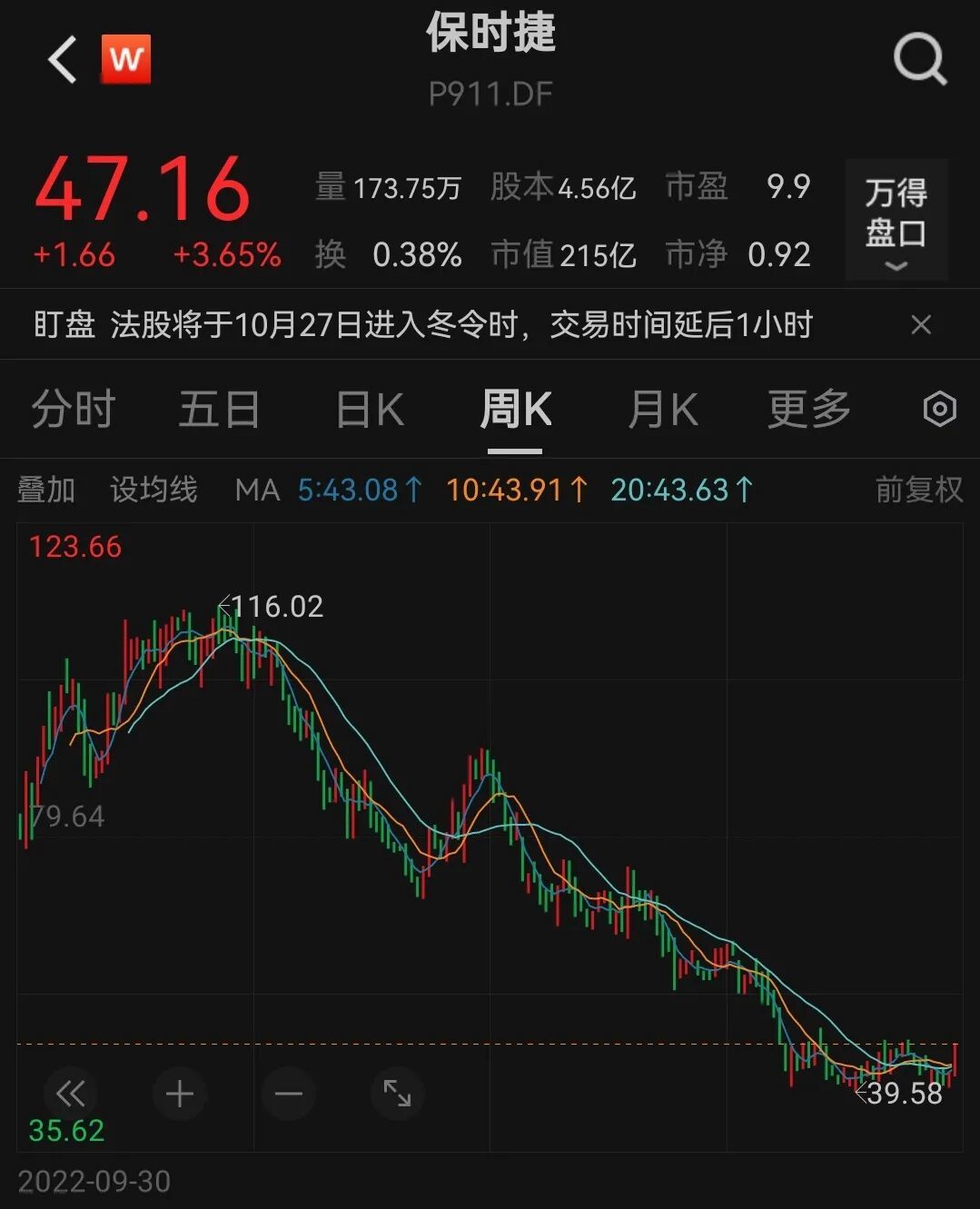
Task: Open chart settings hexagon icon
Action: pyautogui.click(x=939, y=409)
